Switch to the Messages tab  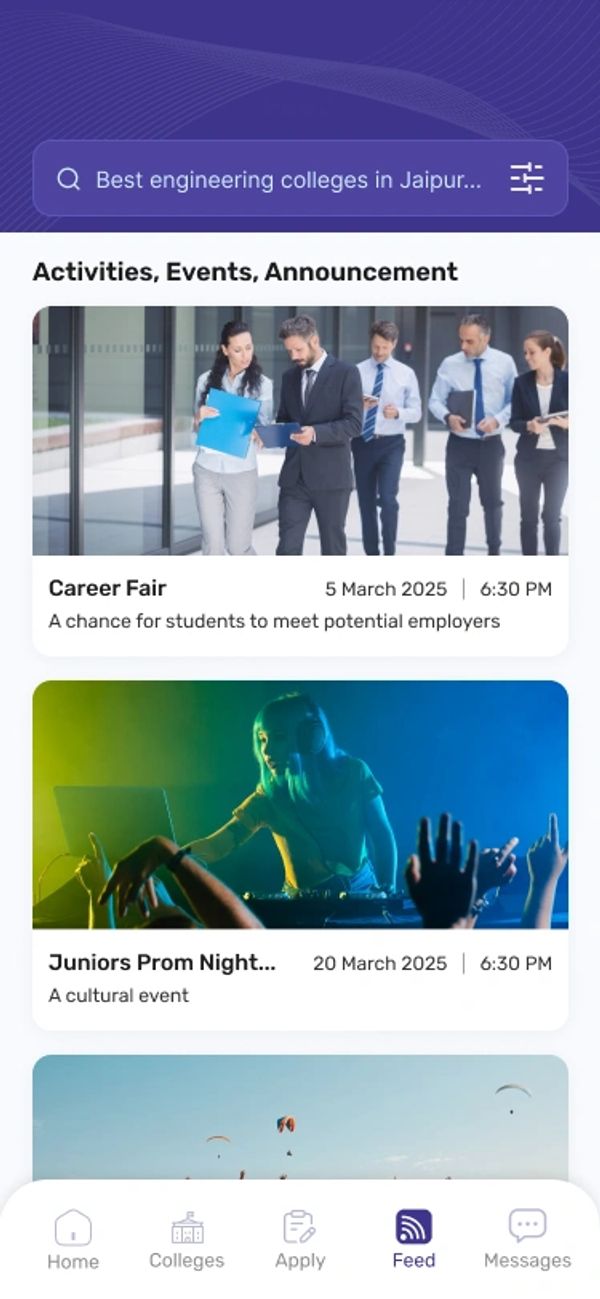point(527,1240)
